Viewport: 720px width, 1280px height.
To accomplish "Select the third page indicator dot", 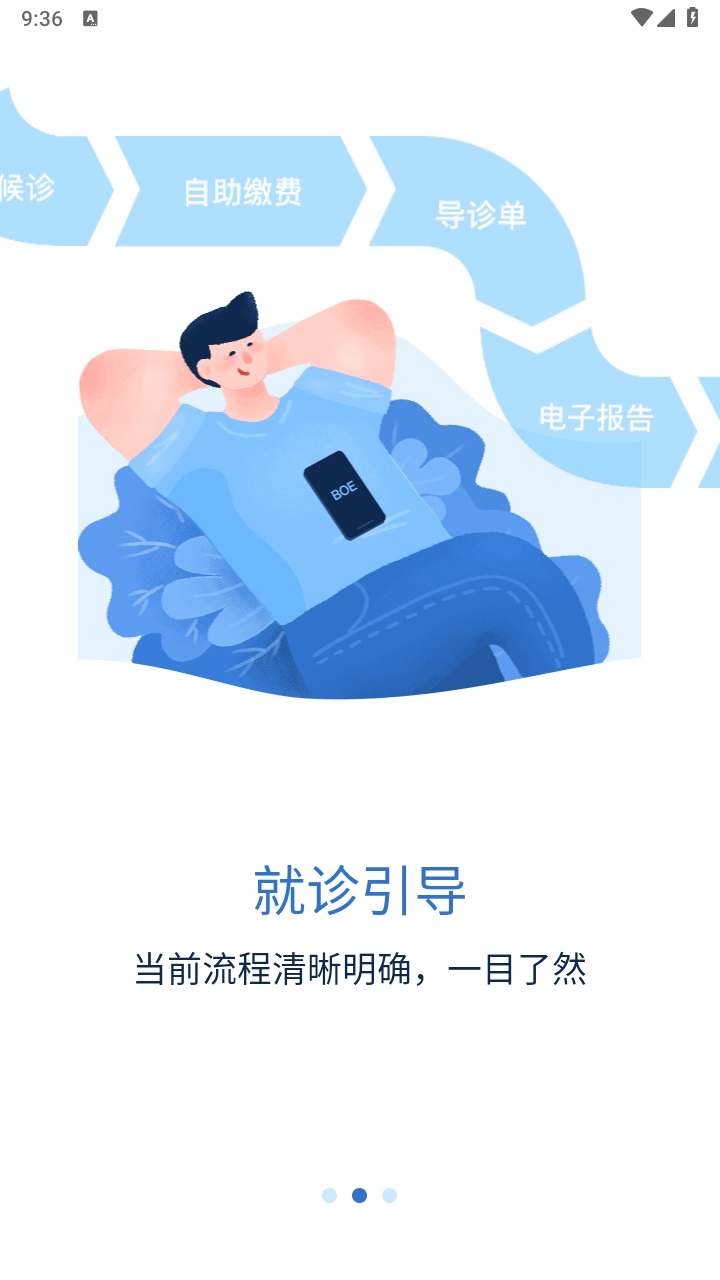I will (x=389, y=1195).
